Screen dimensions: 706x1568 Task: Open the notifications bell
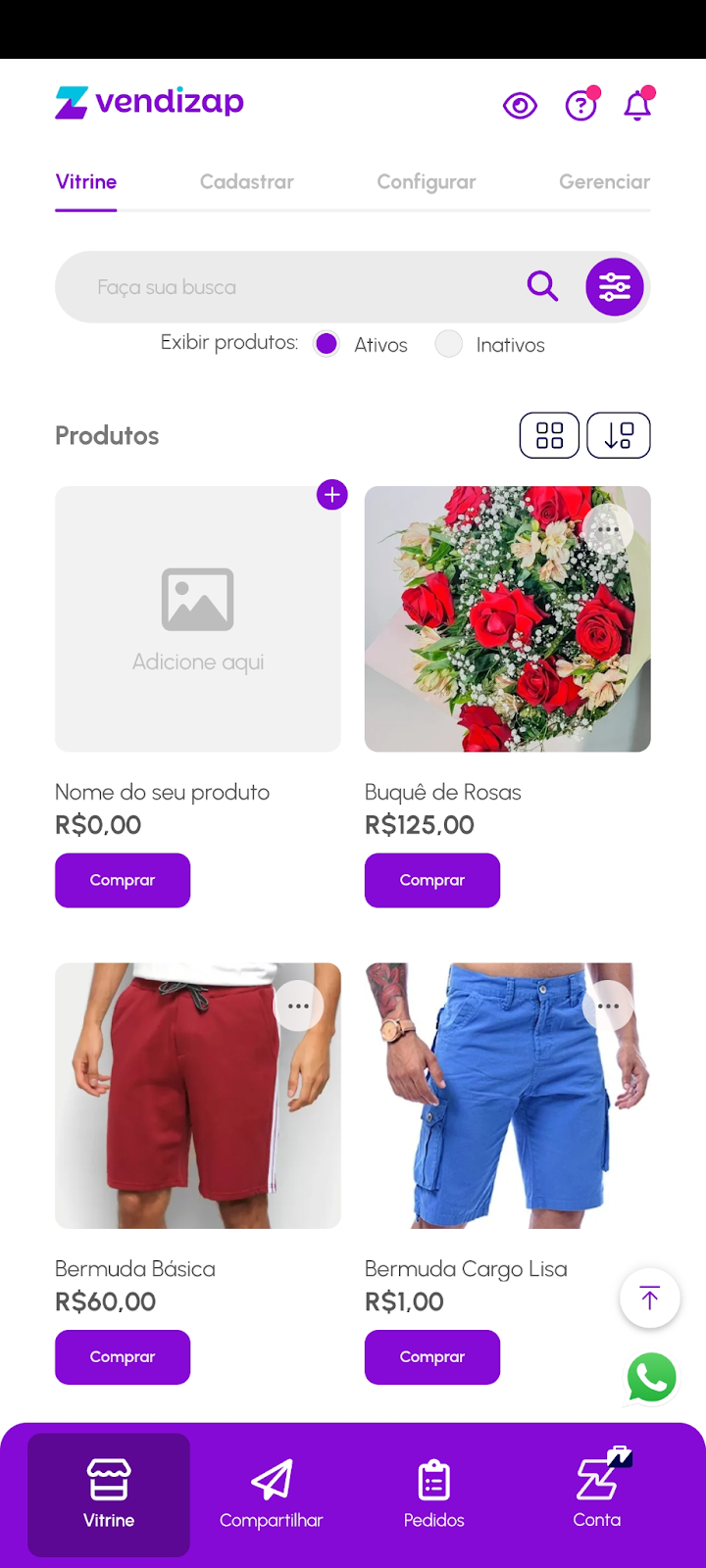coord(638,105)
